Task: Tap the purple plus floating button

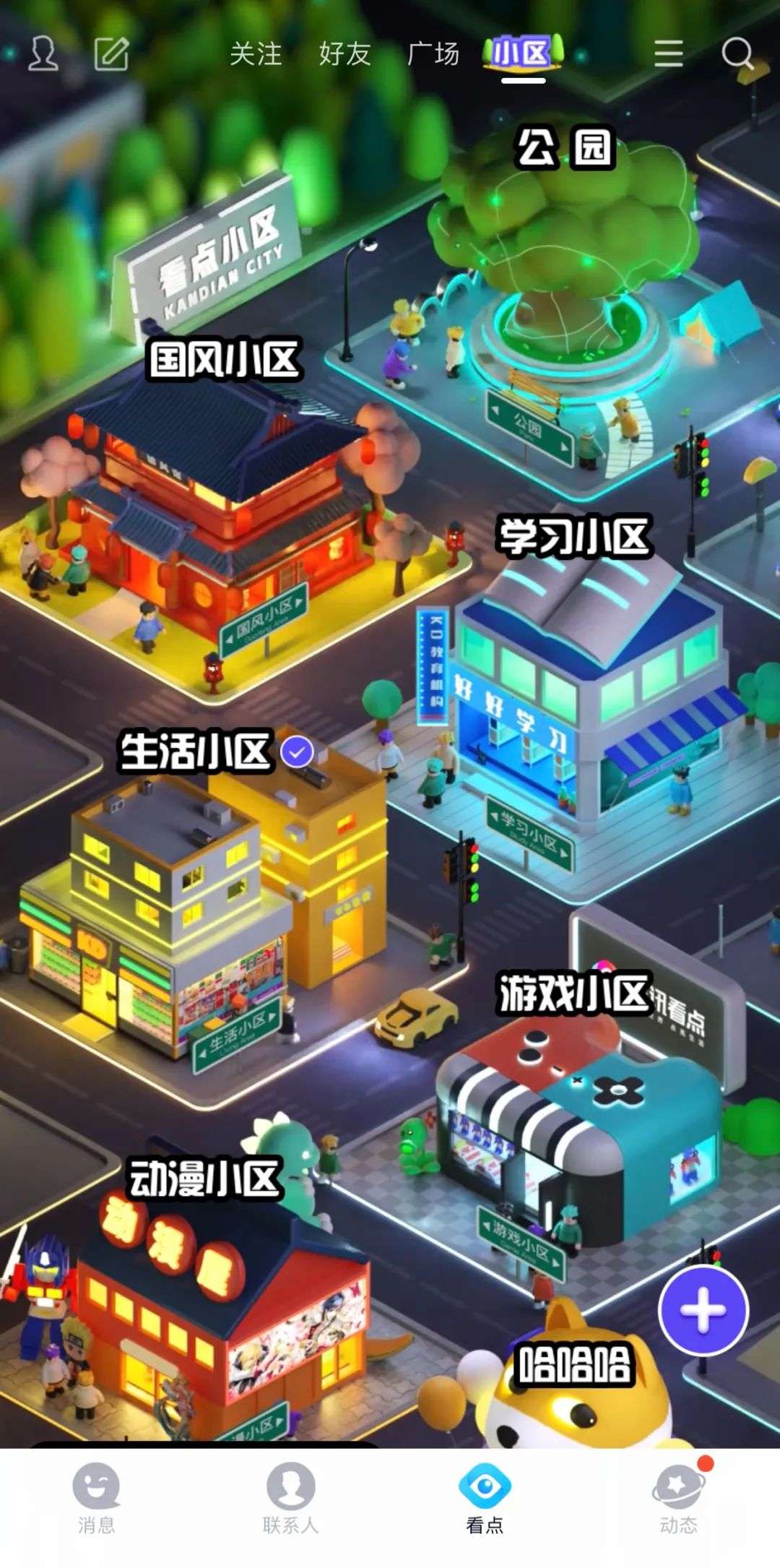Action: pyautogui.click(x=703, y=1310)
